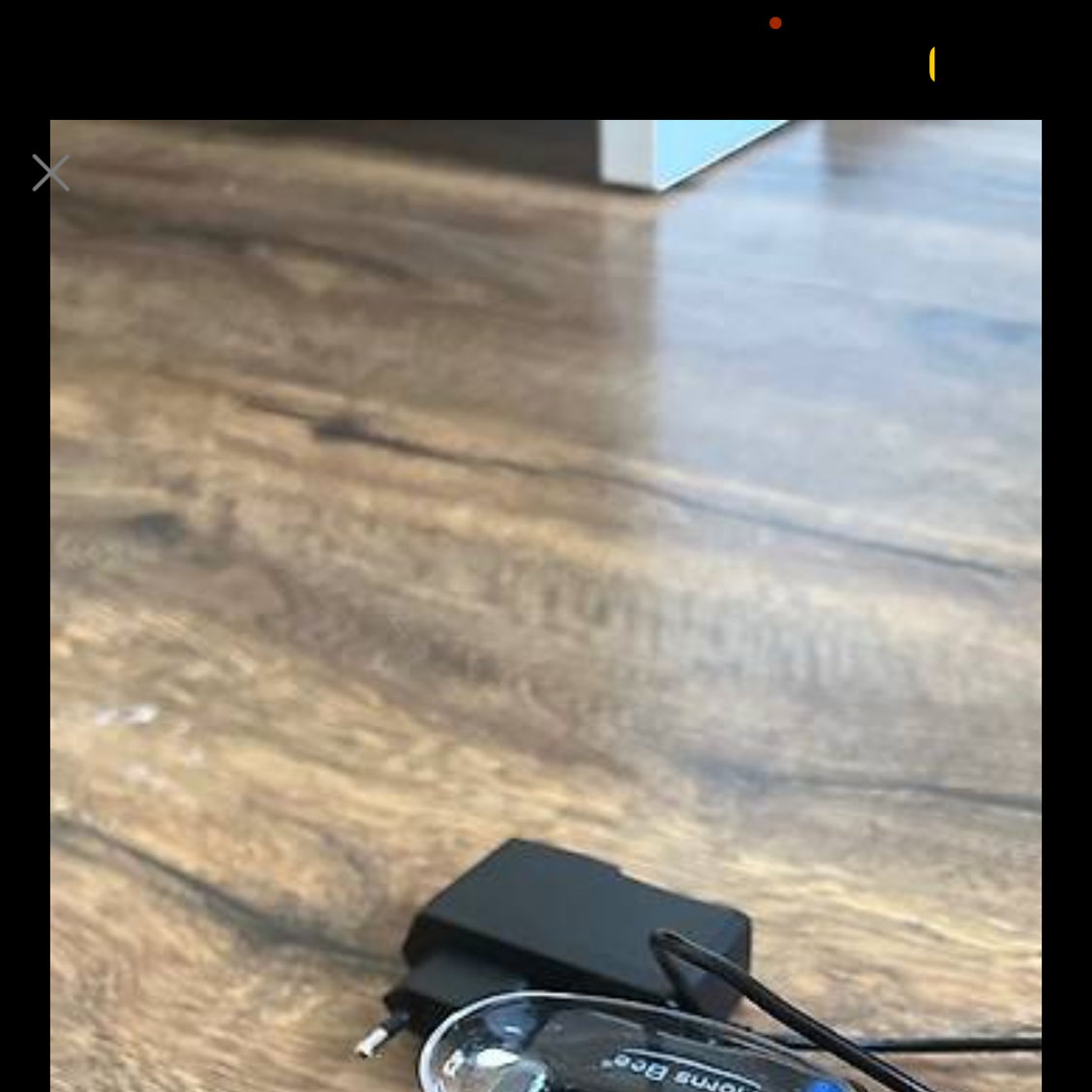
Task: Close the full-screen photo viewer
Action: (x=50, y=173)
